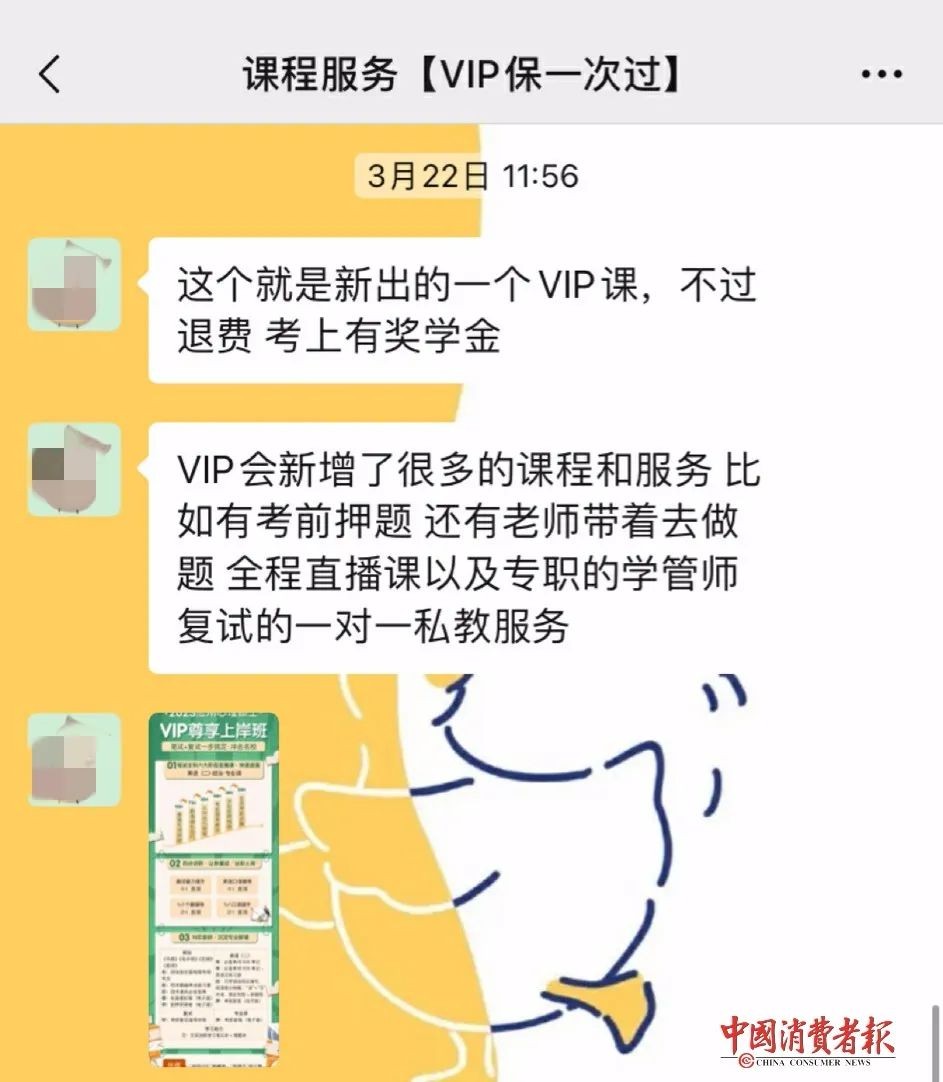Open the VIP尊享上岸班 image message
Screen dimensions: 943x1082
[213, 889]
